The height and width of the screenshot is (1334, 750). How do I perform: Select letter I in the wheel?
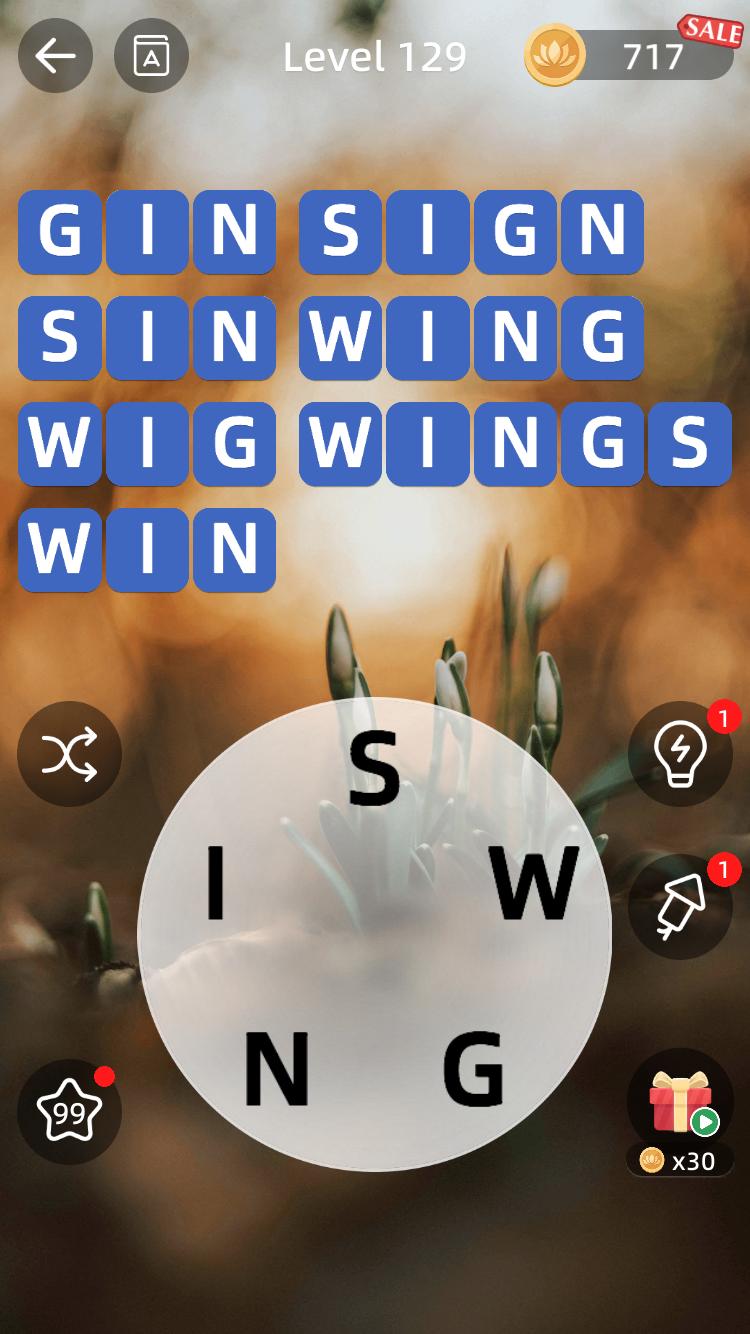coord(215,882)
